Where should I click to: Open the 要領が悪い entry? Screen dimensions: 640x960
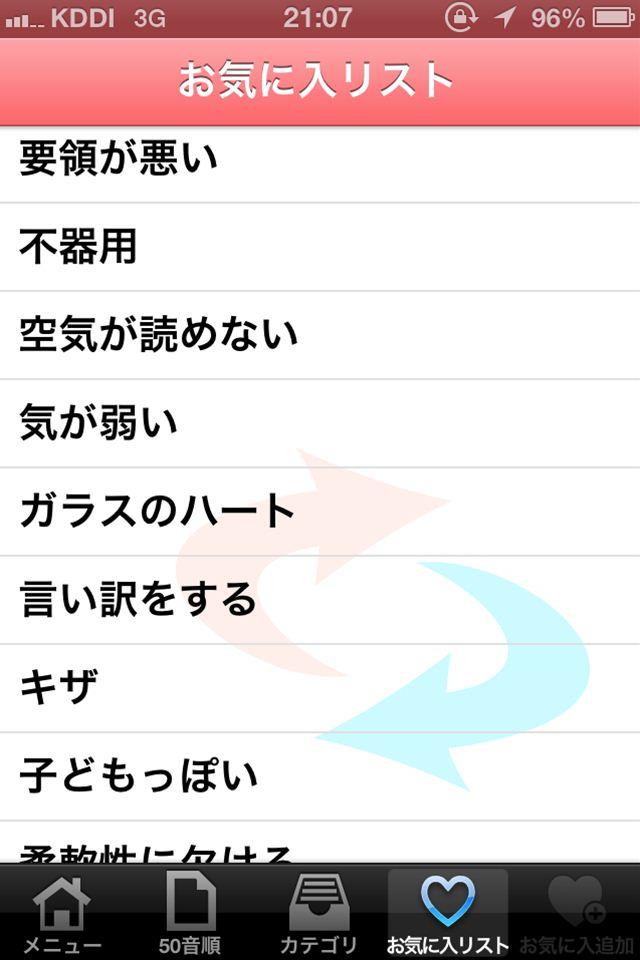pyautogui.click(x=320, y=160)
